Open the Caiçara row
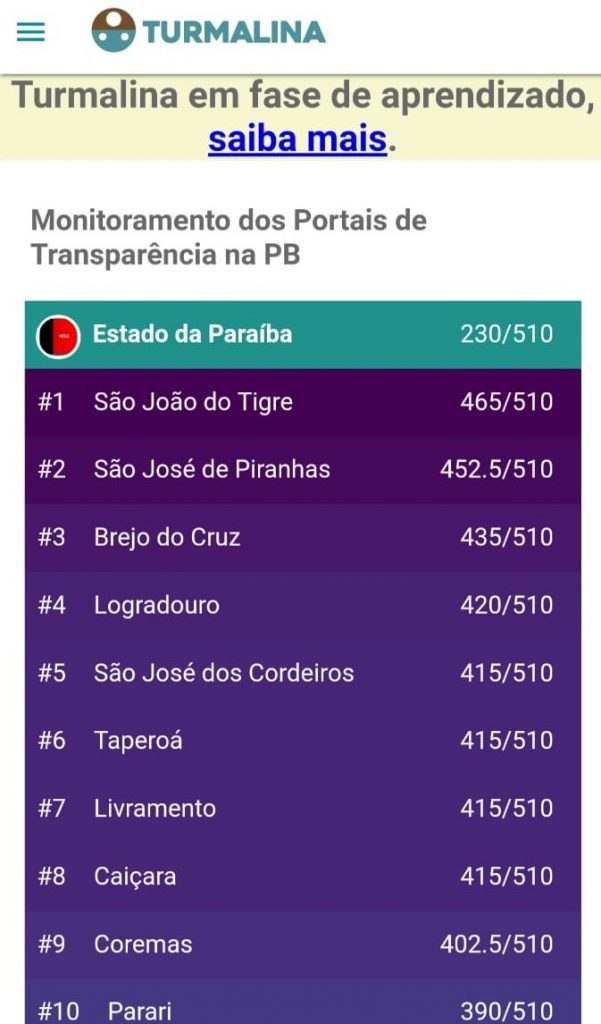This screenshot has width=601, height=1024. coord(302,876)
